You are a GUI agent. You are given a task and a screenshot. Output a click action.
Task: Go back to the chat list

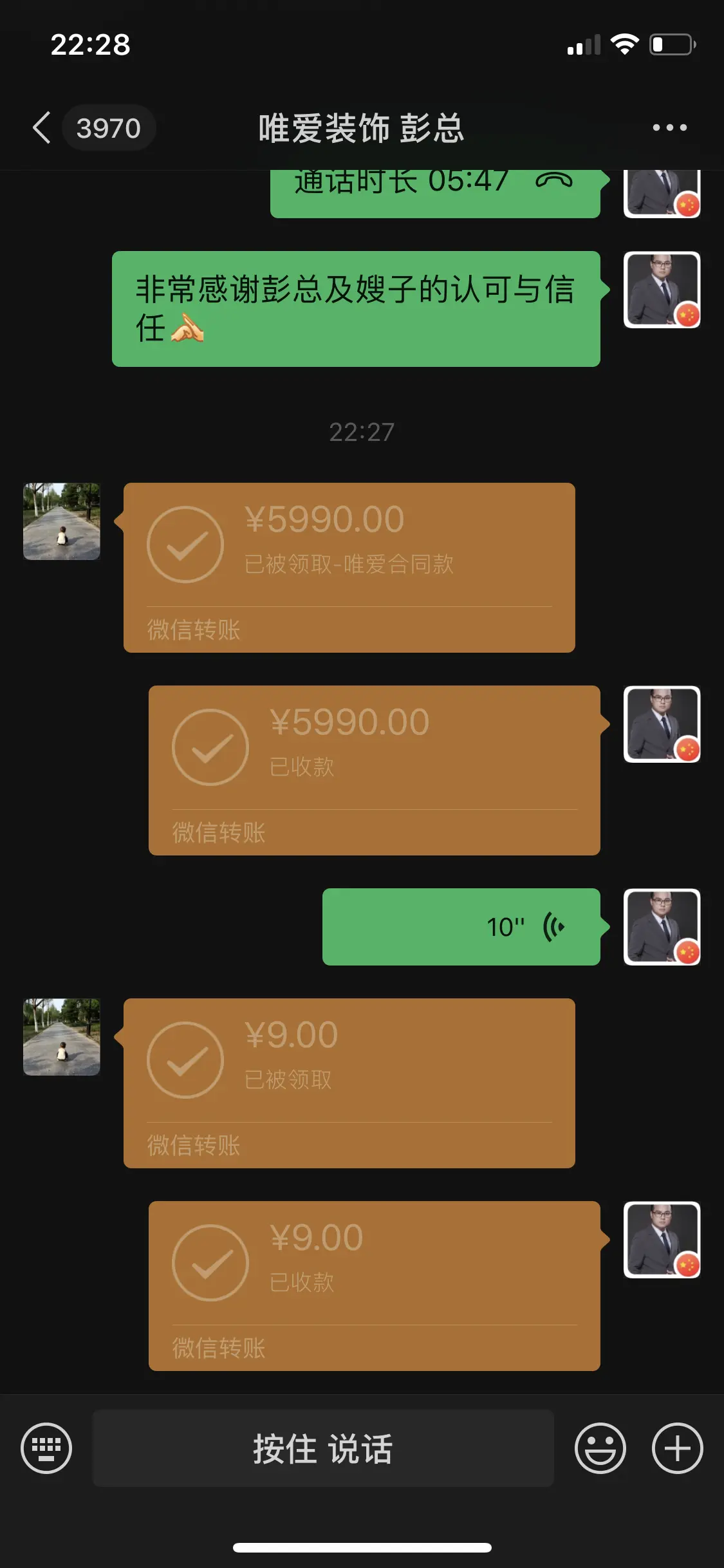click(x=42, y=127)
